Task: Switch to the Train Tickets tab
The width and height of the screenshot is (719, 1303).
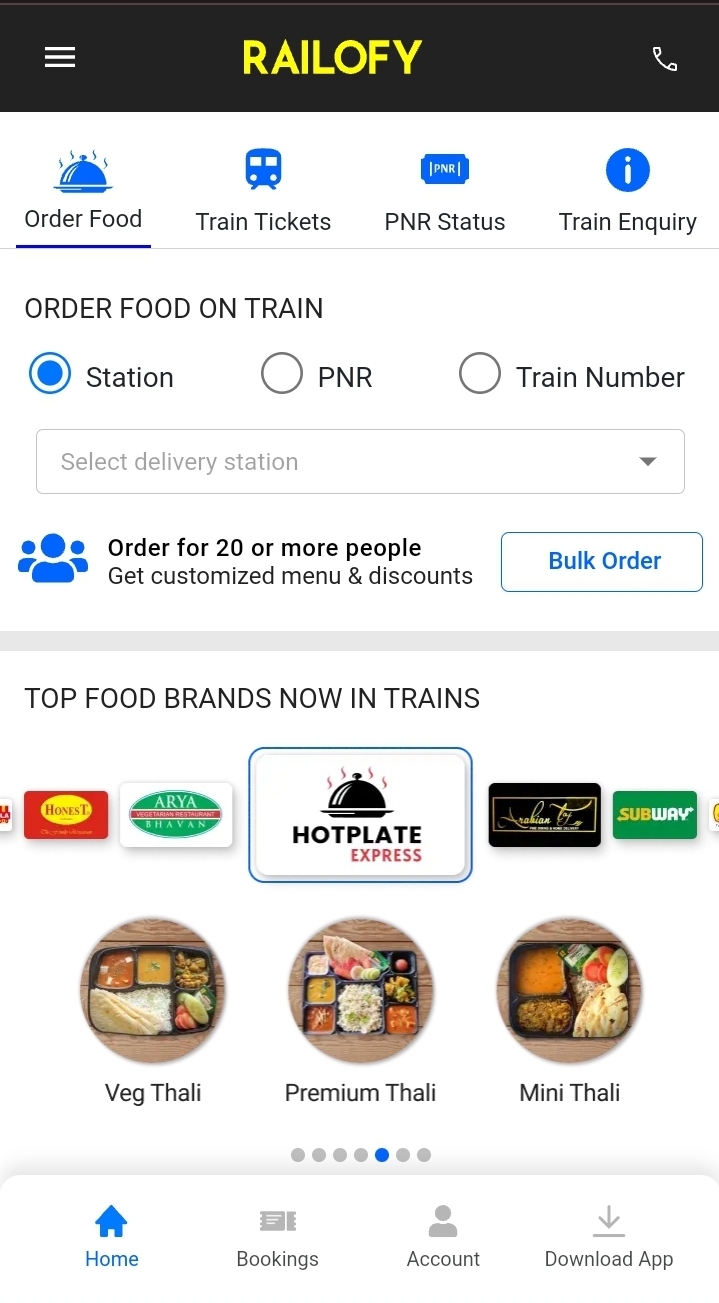Action: 263,190
